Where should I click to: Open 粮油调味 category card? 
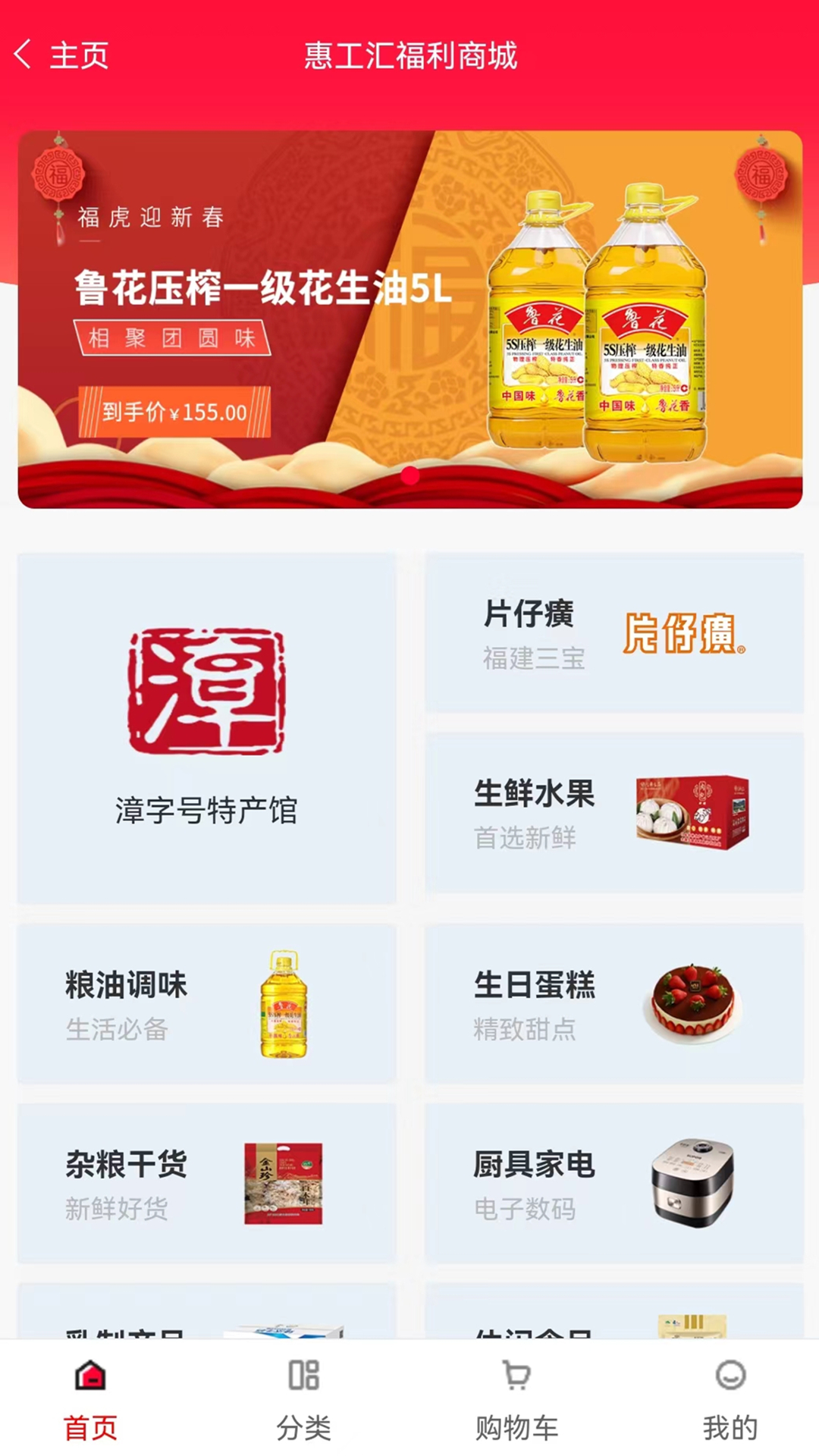coord(206,1004)
